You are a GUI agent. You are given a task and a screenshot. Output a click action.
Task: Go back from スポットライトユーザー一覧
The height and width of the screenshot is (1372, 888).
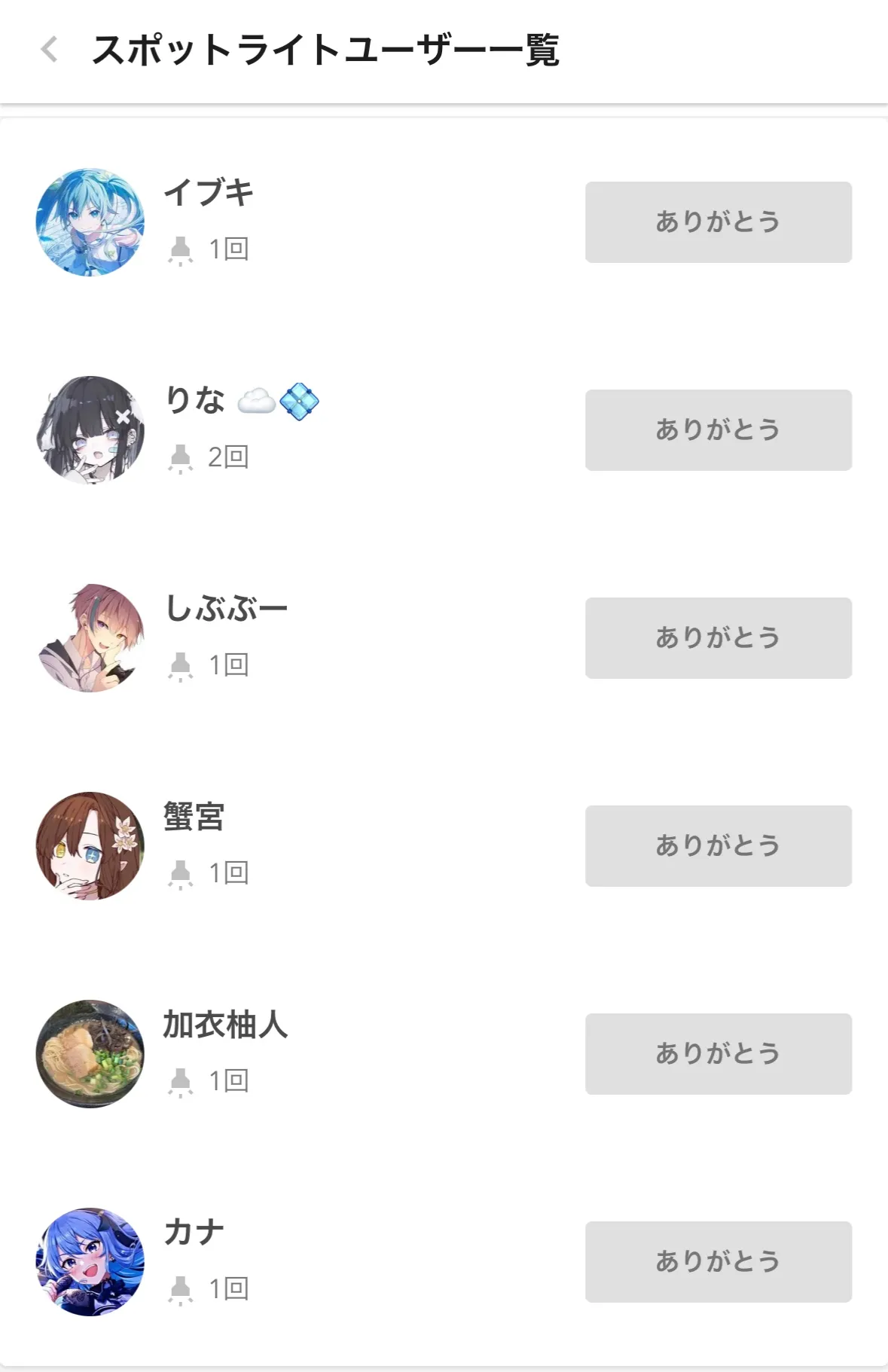click(50, 50)
